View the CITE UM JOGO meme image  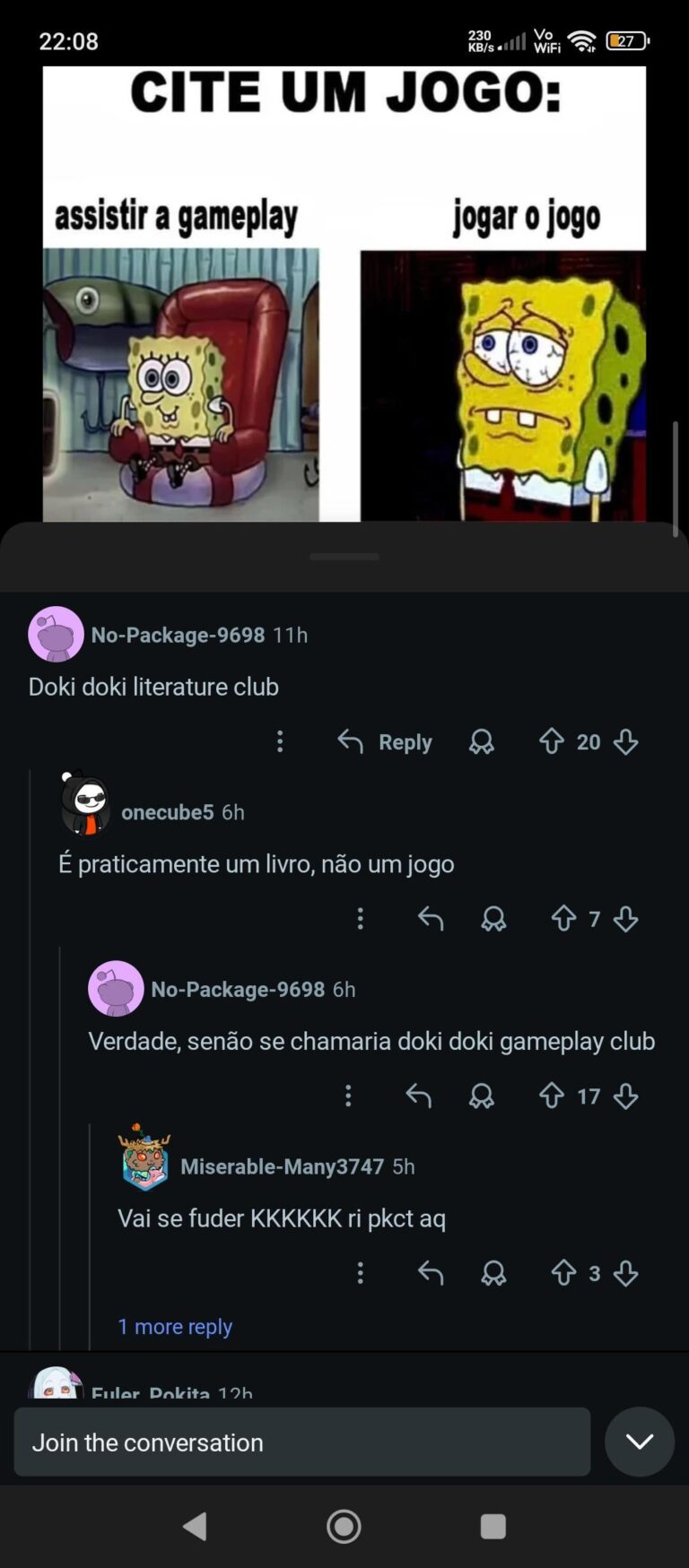pyautogui.click(x=344, y=296)
